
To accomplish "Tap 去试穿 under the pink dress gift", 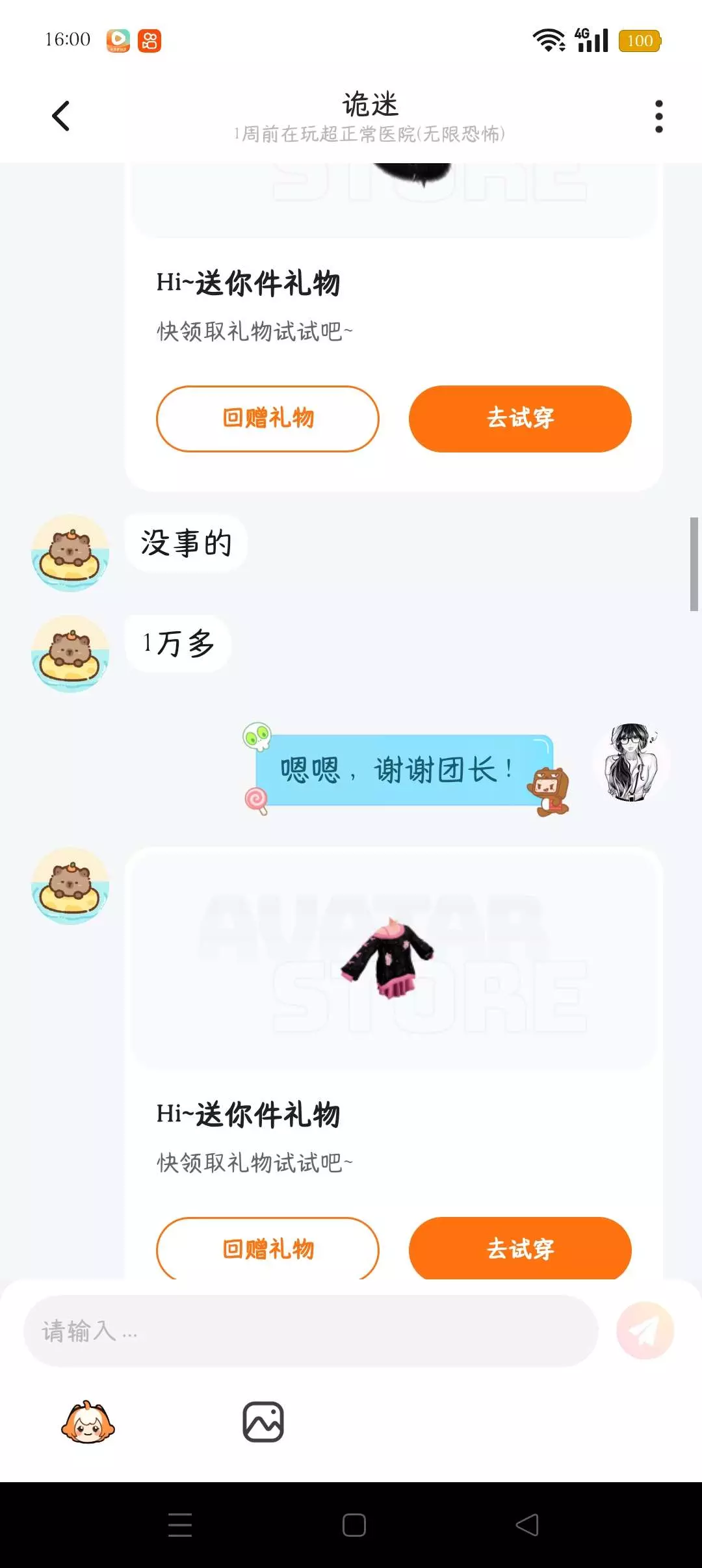I will (520, 1248).
